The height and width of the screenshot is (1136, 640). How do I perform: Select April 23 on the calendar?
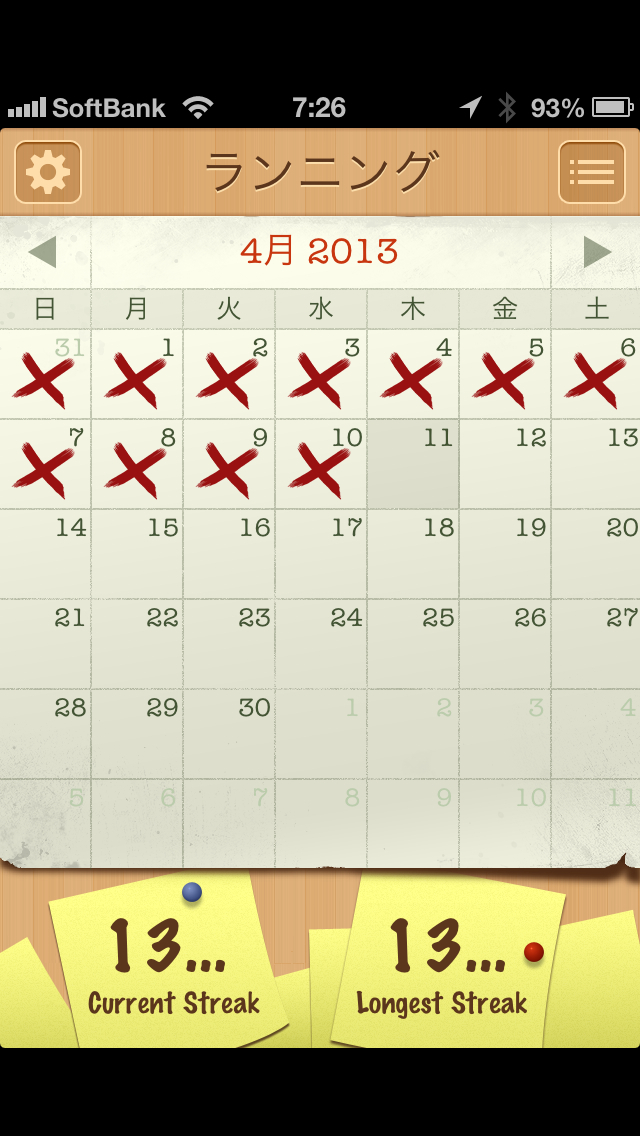229,644
